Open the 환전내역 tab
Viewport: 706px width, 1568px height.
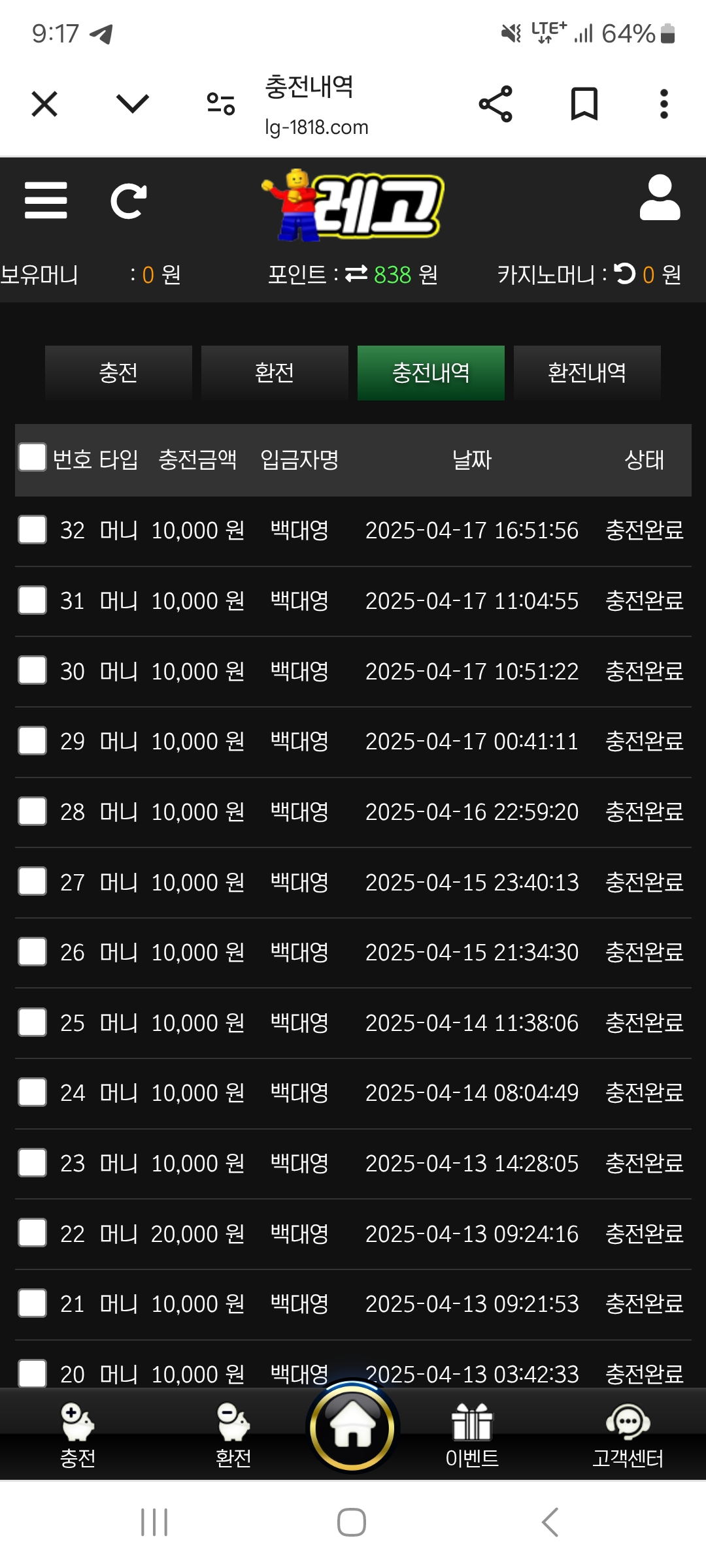click(587, 372)
